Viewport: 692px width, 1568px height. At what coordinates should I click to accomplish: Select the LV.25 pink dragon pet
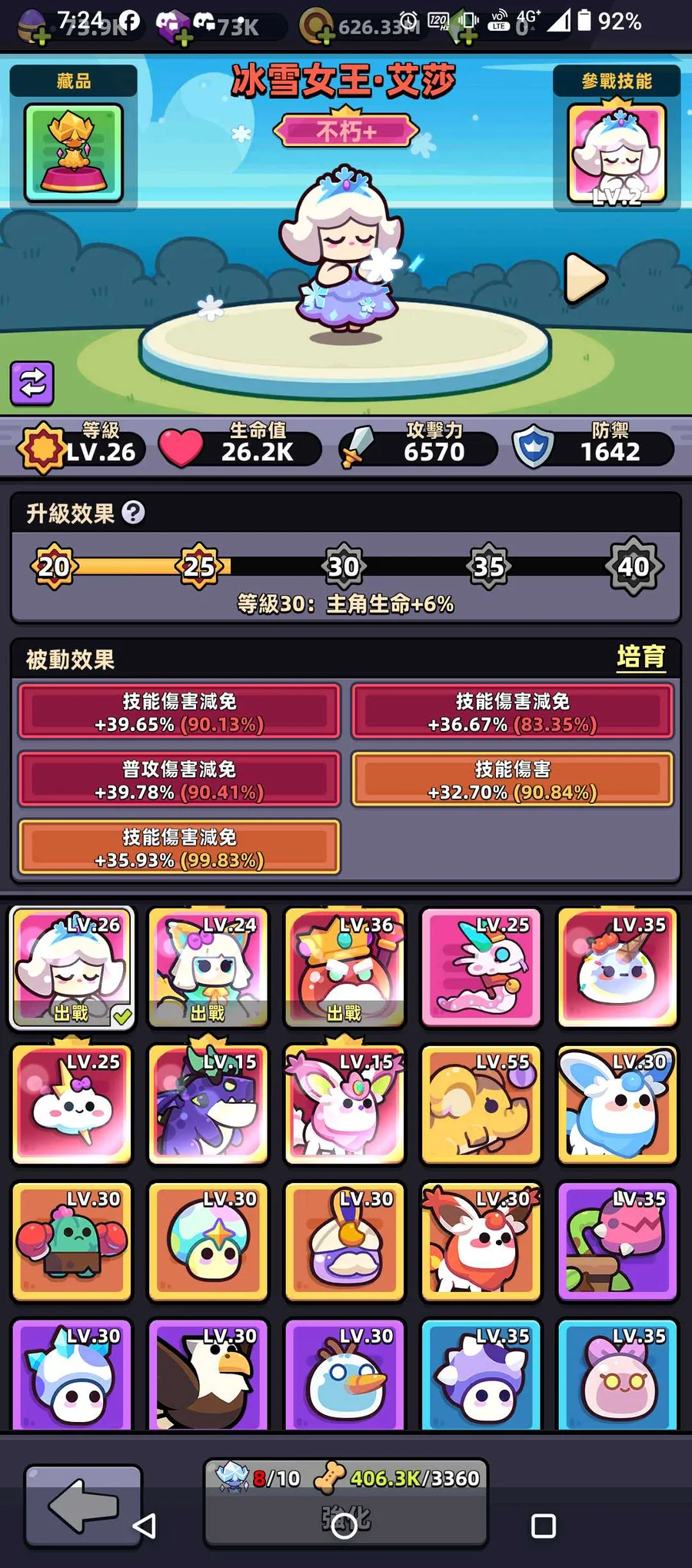click(481, 967)
